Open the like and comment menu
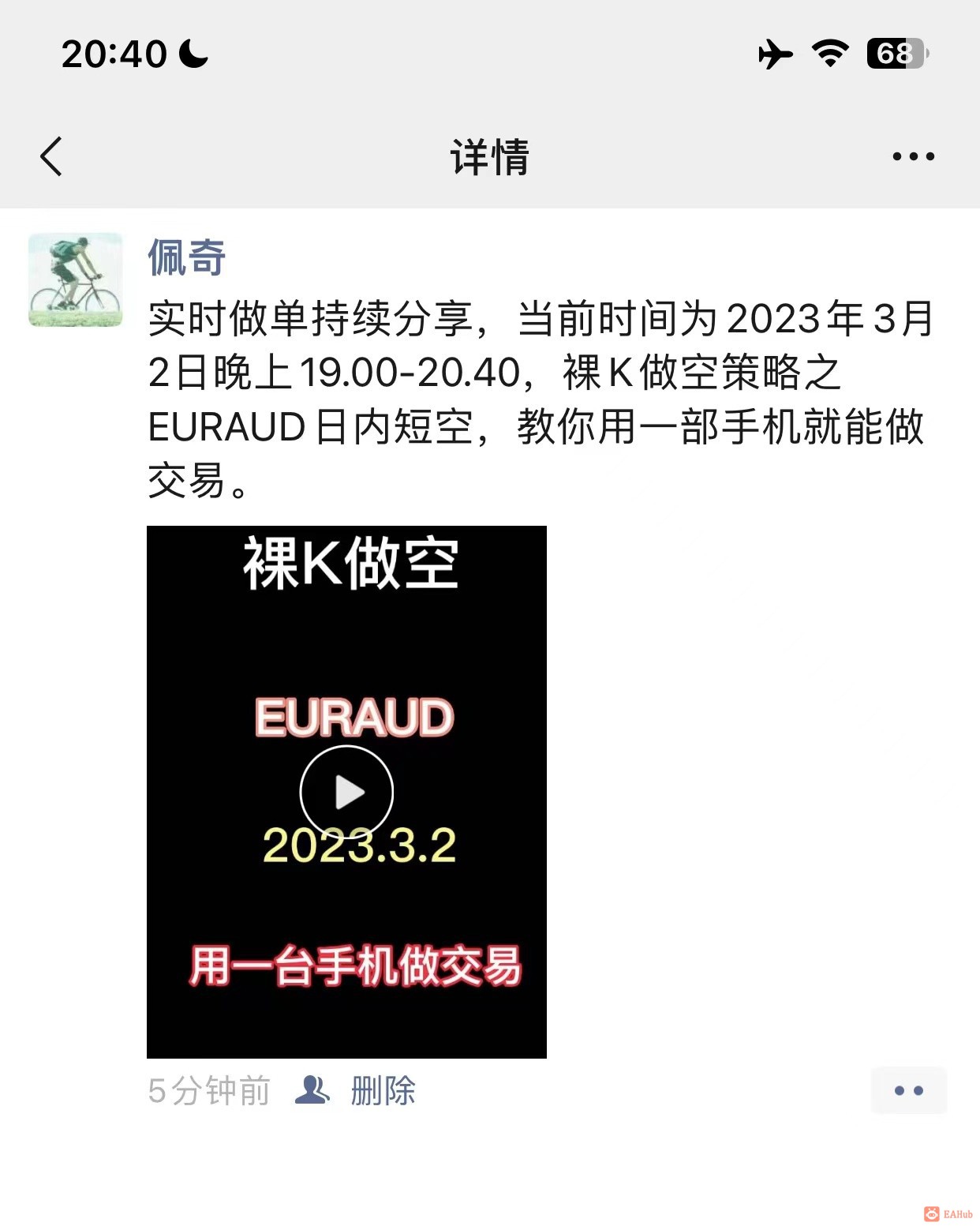Viewport: 980px width, 1226px height. (x=908, y=1091)
